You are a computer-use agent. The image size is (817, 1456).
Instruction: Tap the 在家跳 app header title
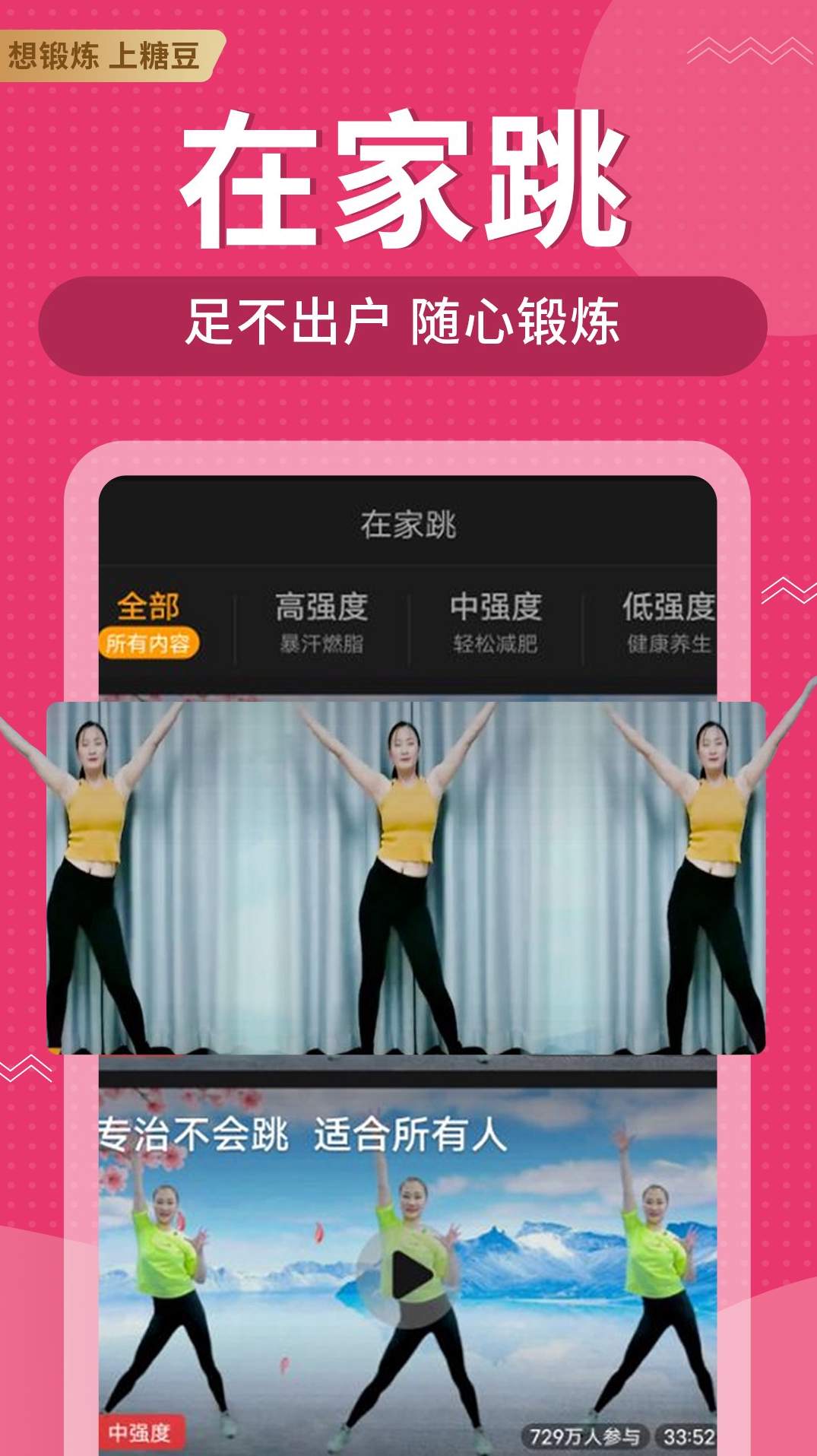[408, 525]
